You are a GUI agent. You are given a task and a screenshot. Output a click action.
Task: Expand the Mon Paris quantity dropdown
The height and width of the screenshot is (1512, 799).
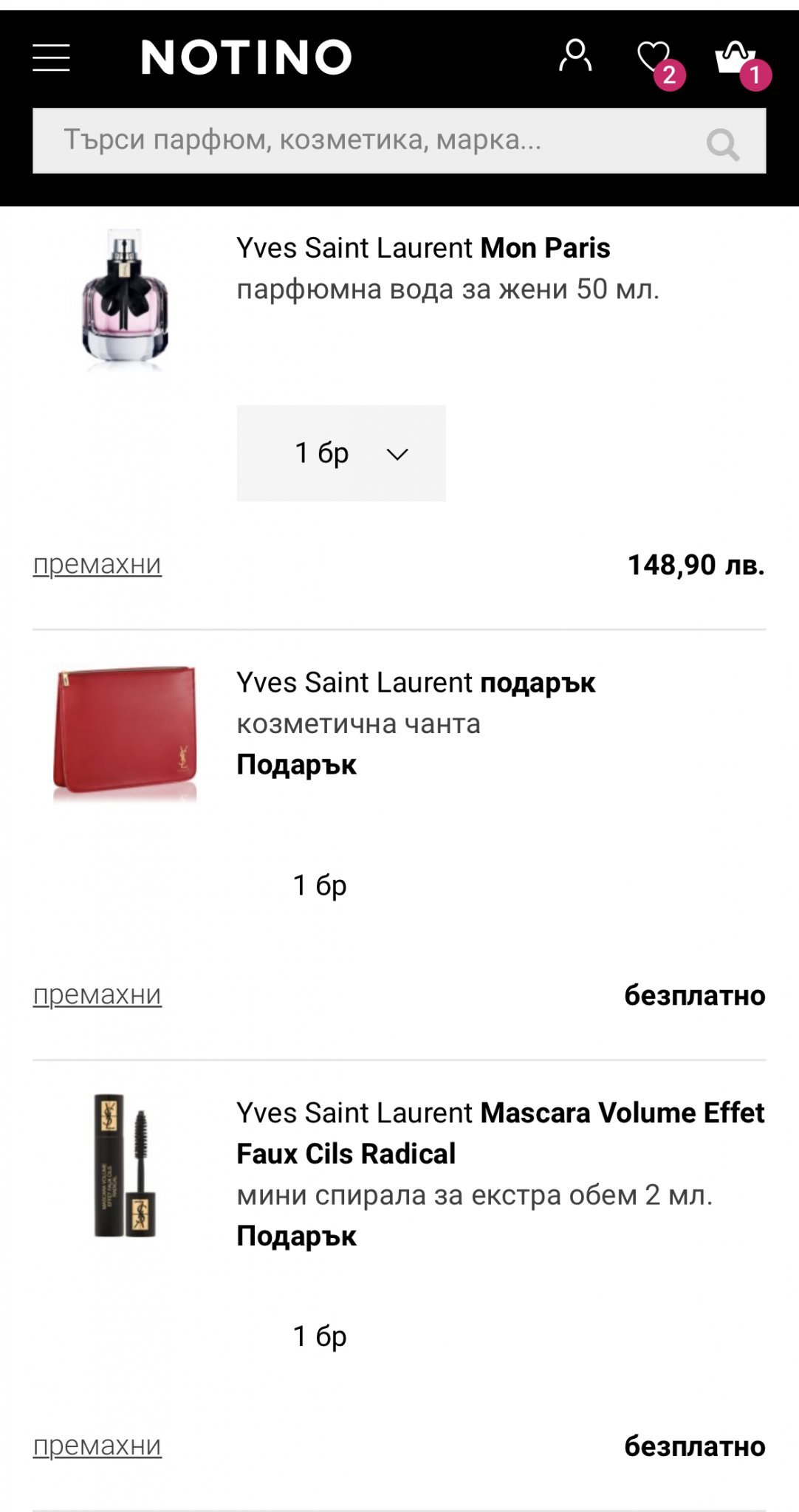point(341,453)
